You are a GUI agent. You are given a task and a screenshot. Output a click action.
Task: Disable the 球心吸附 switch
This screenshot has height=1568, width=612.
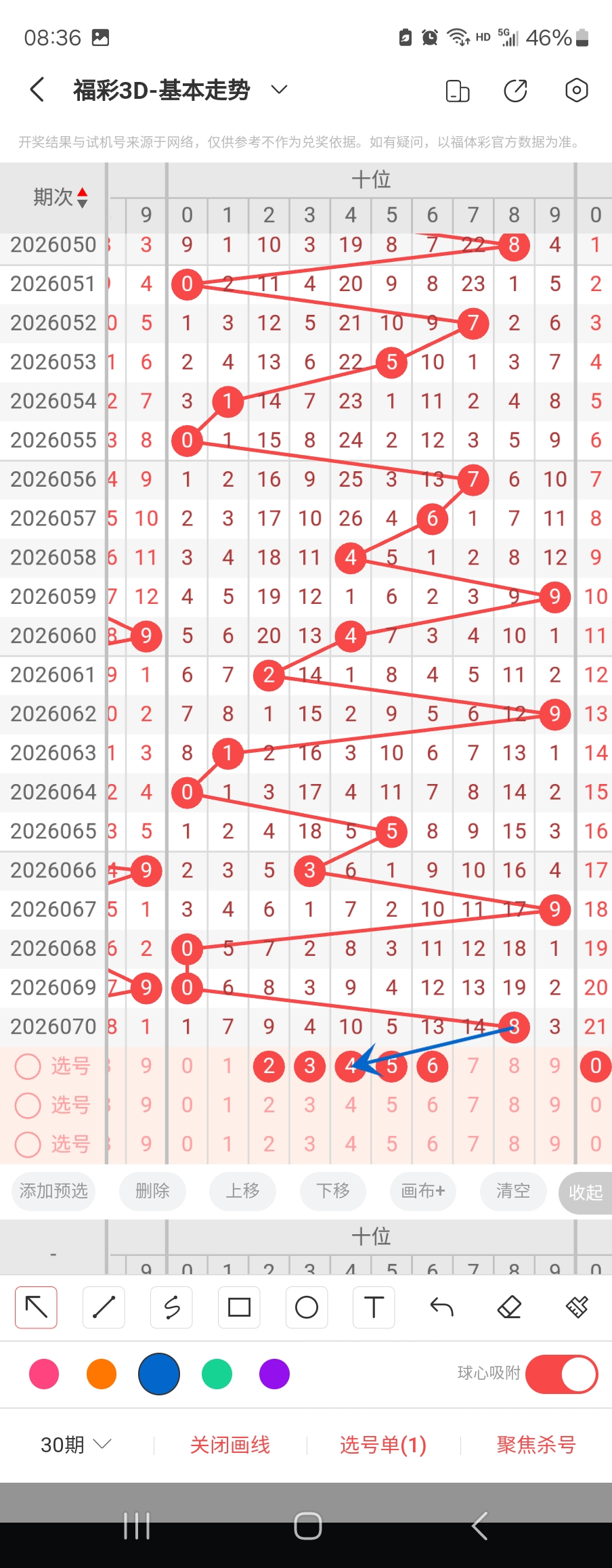[561, 1374]
